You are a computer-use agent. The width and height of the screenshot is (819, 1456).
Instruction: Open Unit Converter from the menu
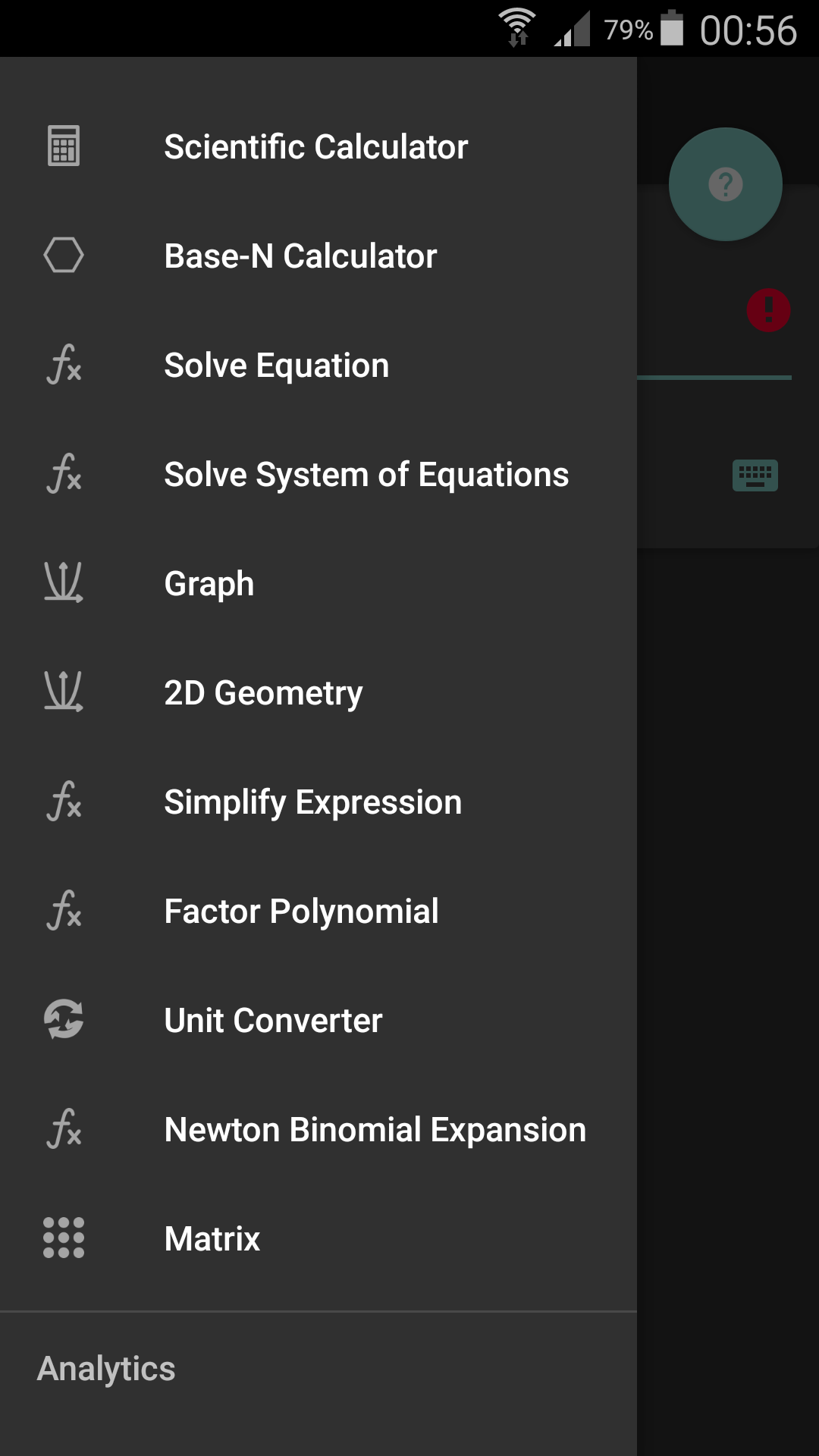pos(273,1020)
